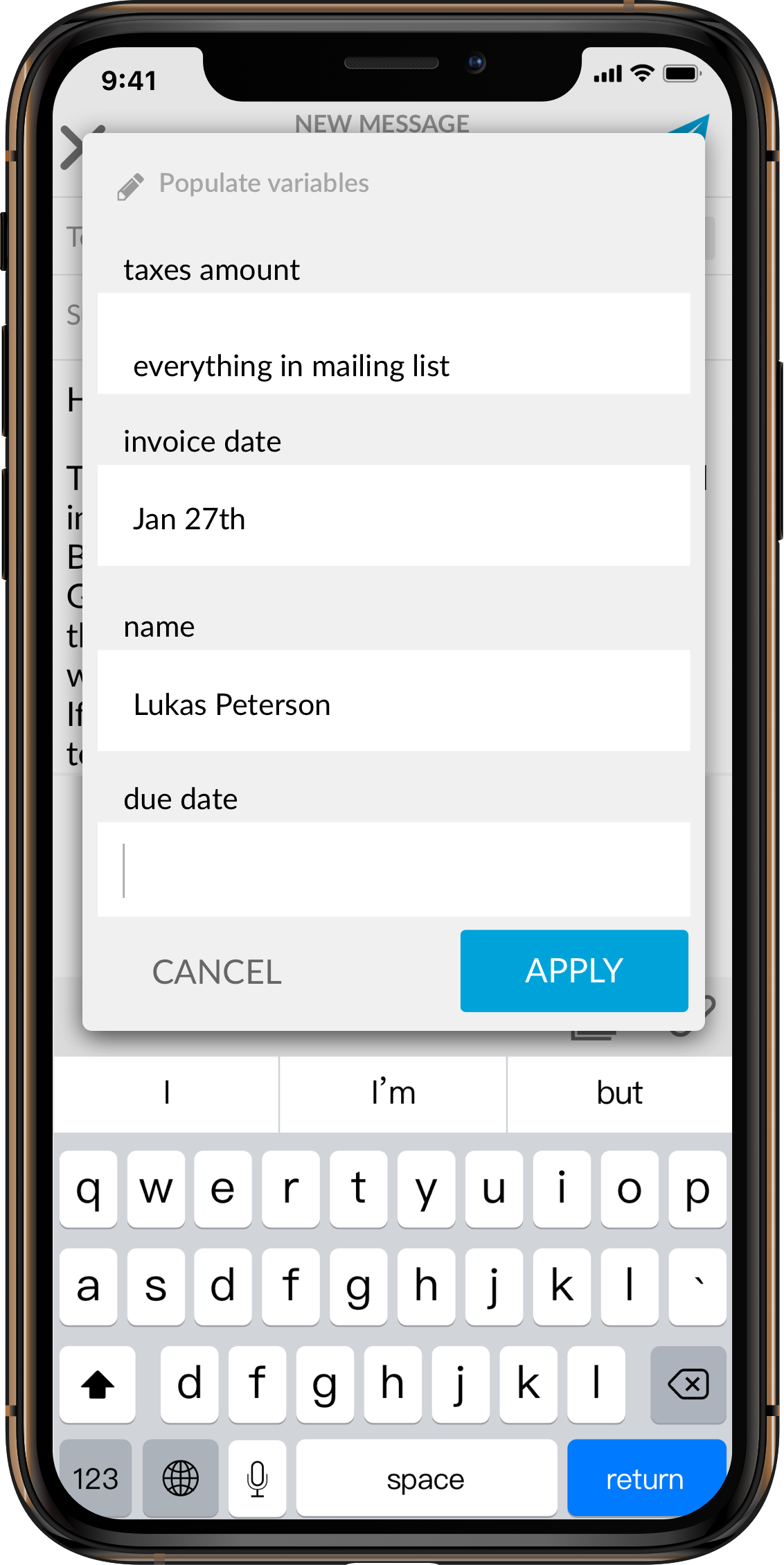Enable shift on the keyboard
Screen dimensions: 784x1565
98,1385
